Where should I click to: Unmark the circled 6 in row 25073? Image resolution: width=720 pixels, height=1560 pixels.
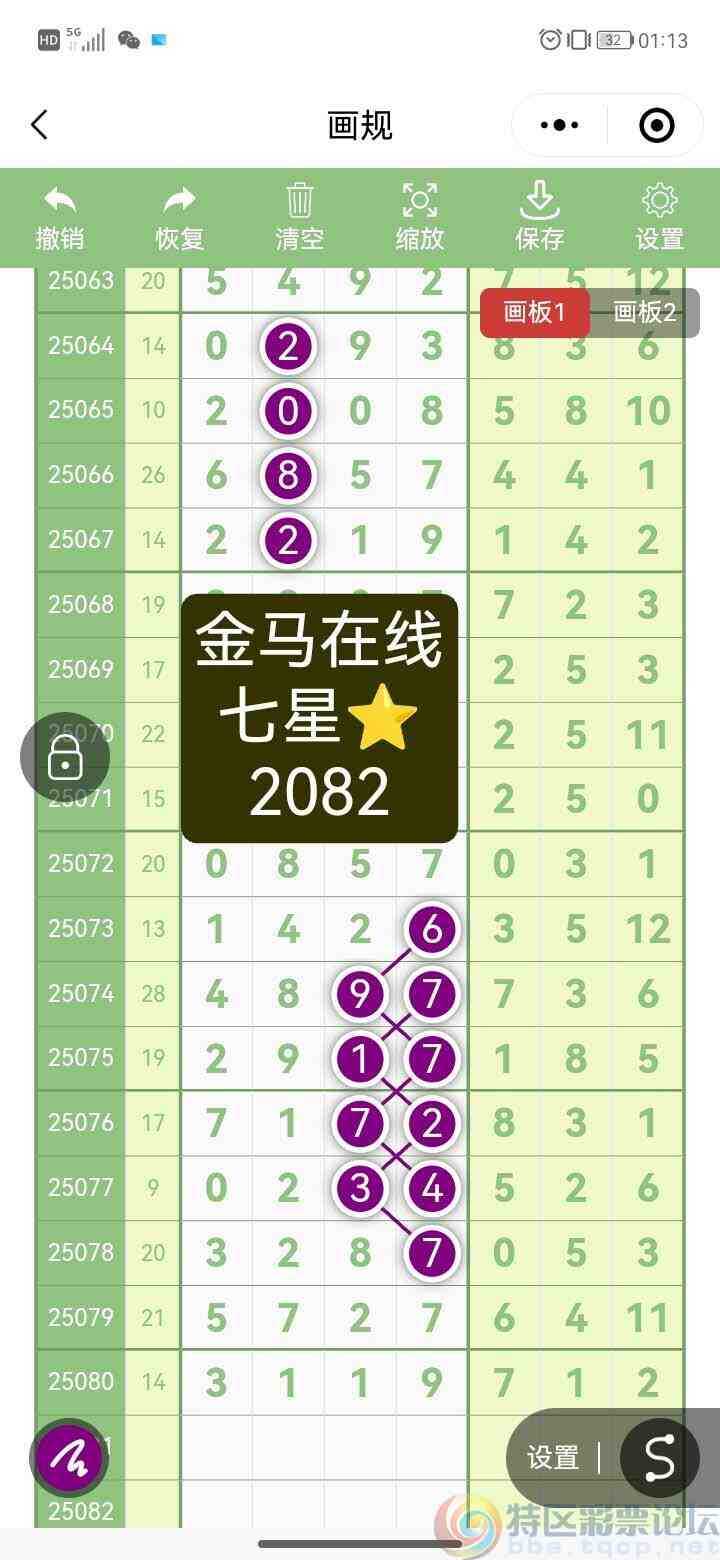pyautogui.click(x=432, y=928)
